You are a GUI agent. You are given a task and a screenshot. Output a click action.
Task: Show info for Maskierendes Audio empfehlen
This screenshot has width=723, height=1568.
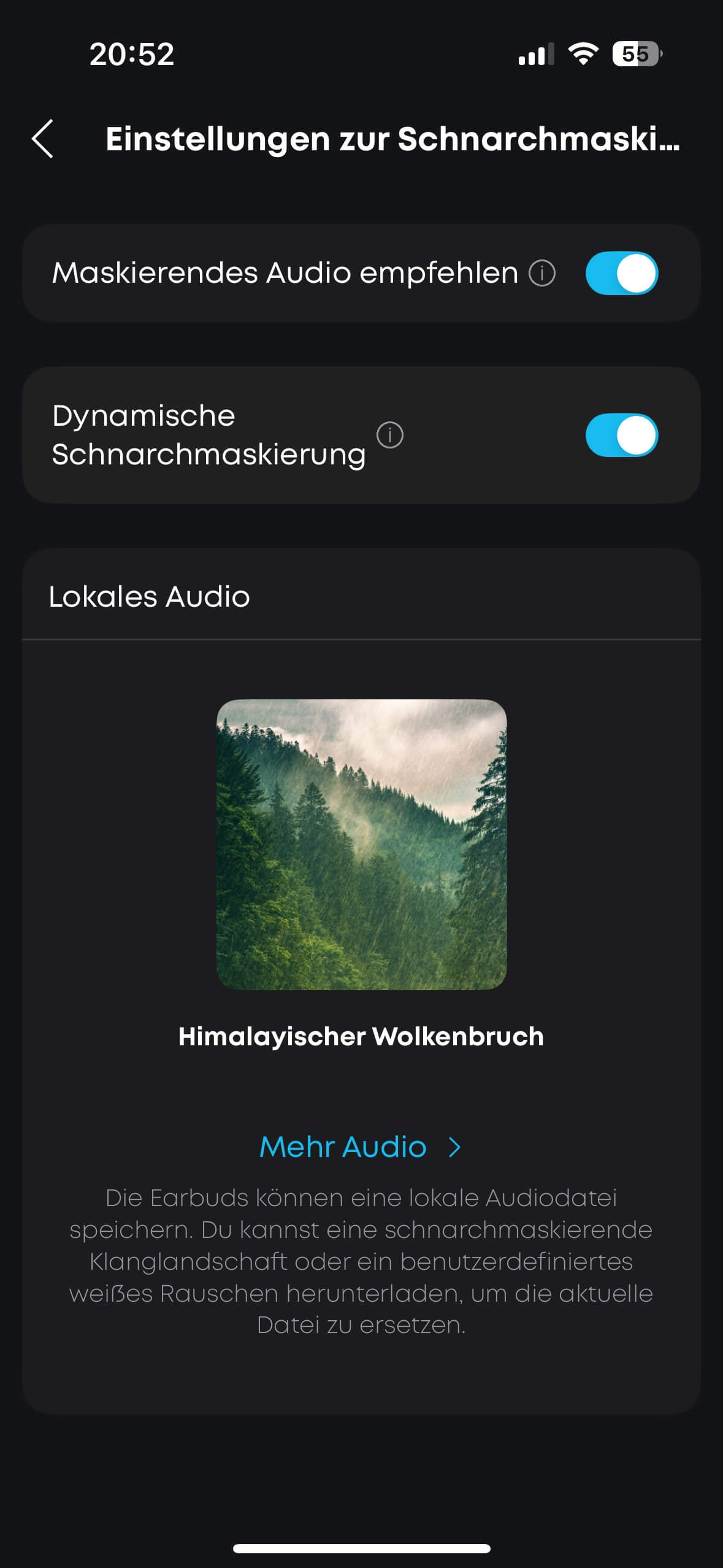(542, 273)
